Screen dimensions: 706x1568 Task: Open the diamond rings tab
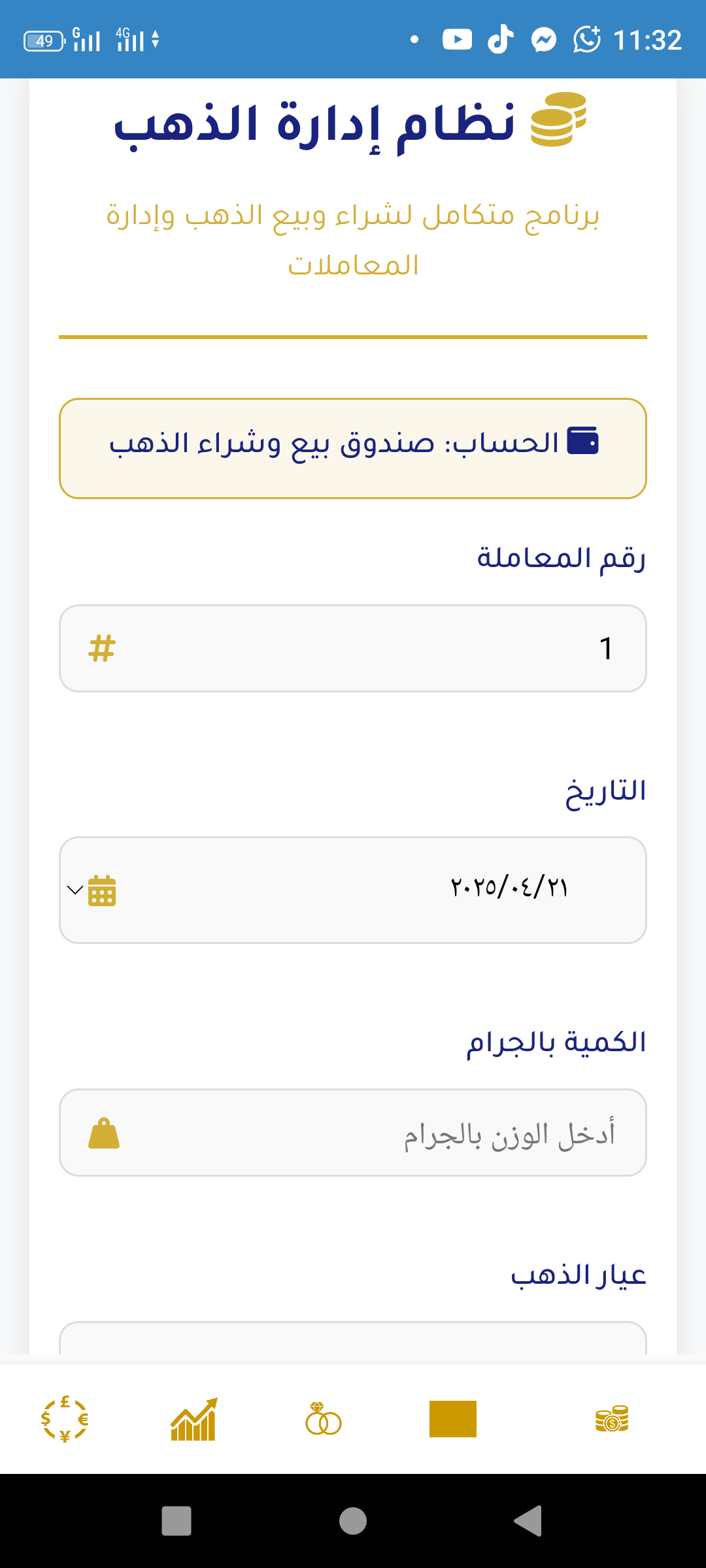coord(323,1419)
